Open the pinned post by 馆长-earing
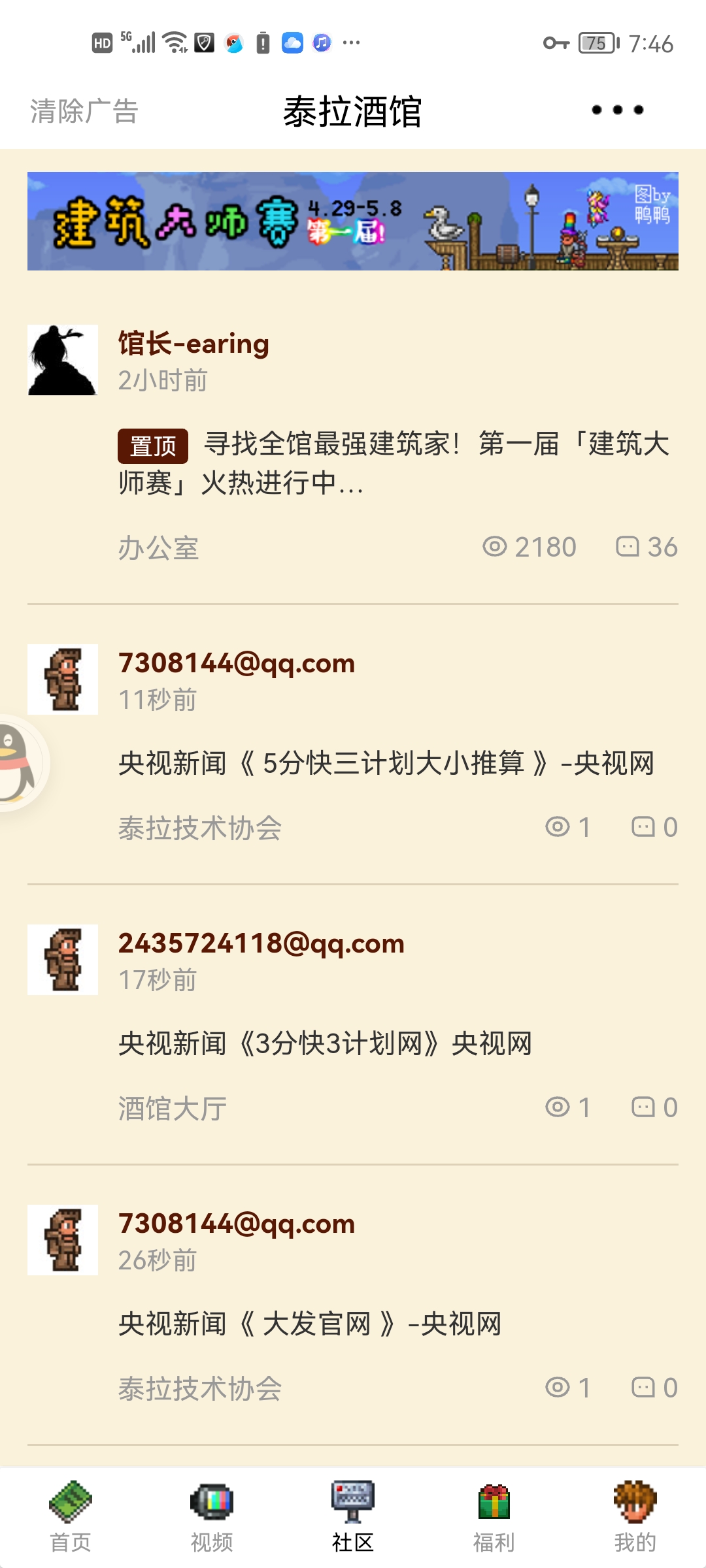 coord(392,463)
